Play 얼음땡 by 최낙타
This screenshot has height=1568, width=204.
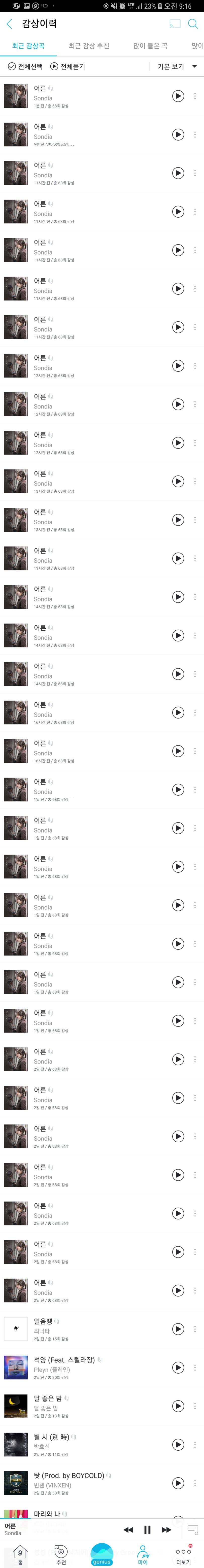click(x=178, y=1329)
